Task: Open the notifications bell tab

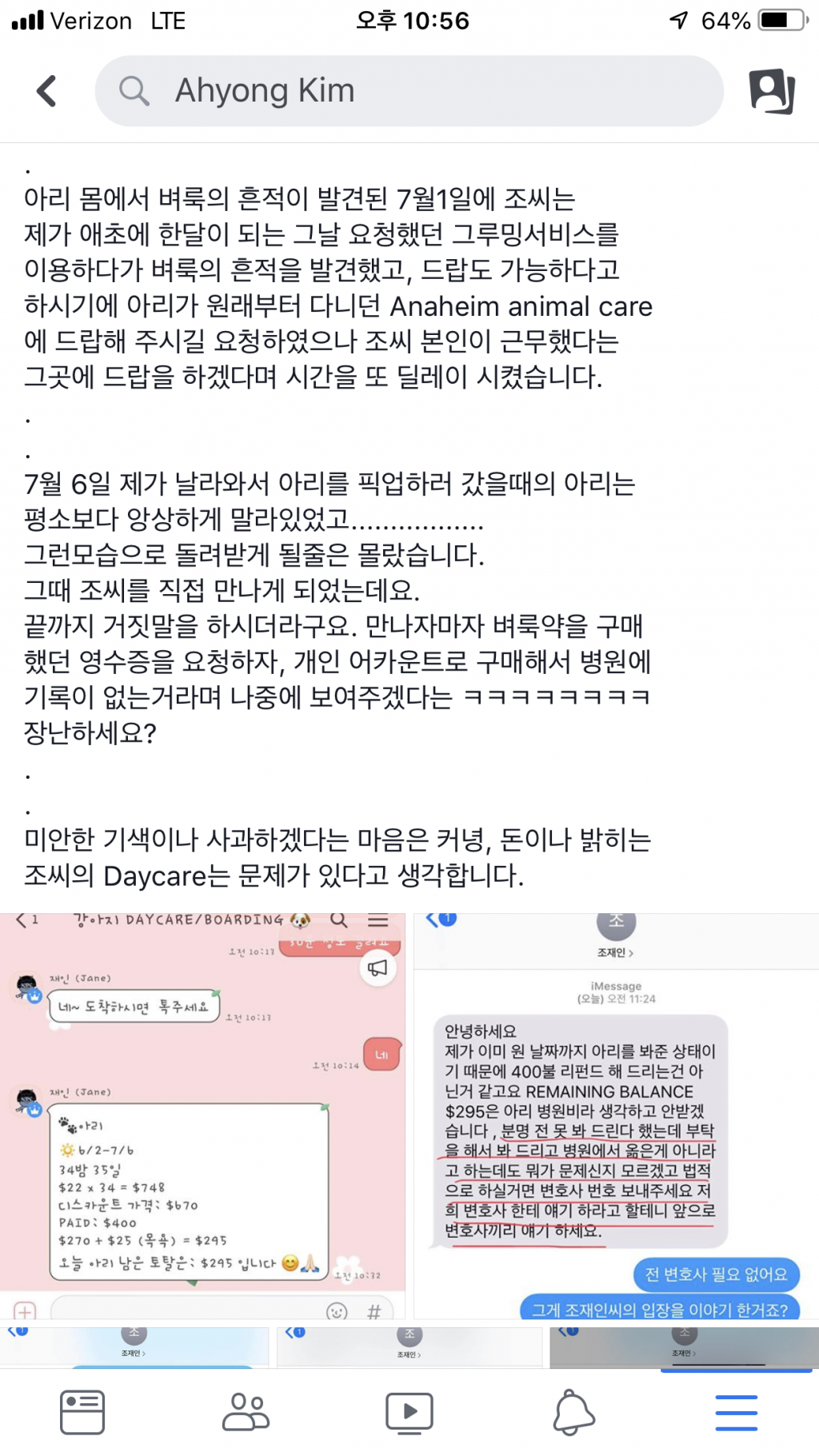Action: [573, 1413]
